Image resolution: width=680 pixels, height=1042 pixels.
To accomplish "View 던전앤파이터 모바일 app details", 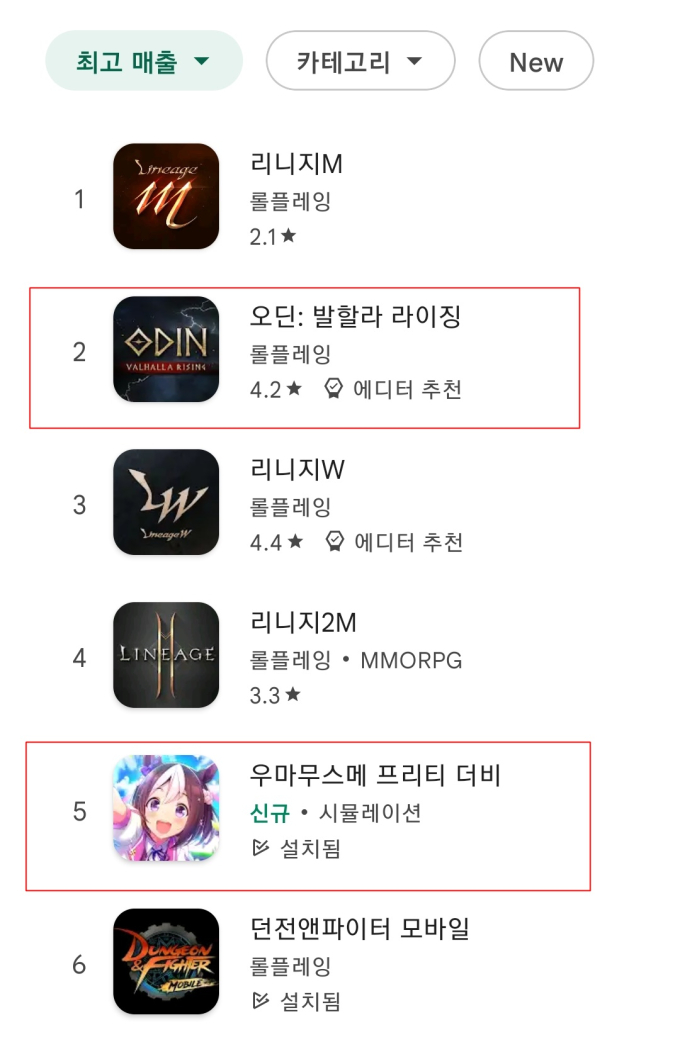I will point(359,929).
